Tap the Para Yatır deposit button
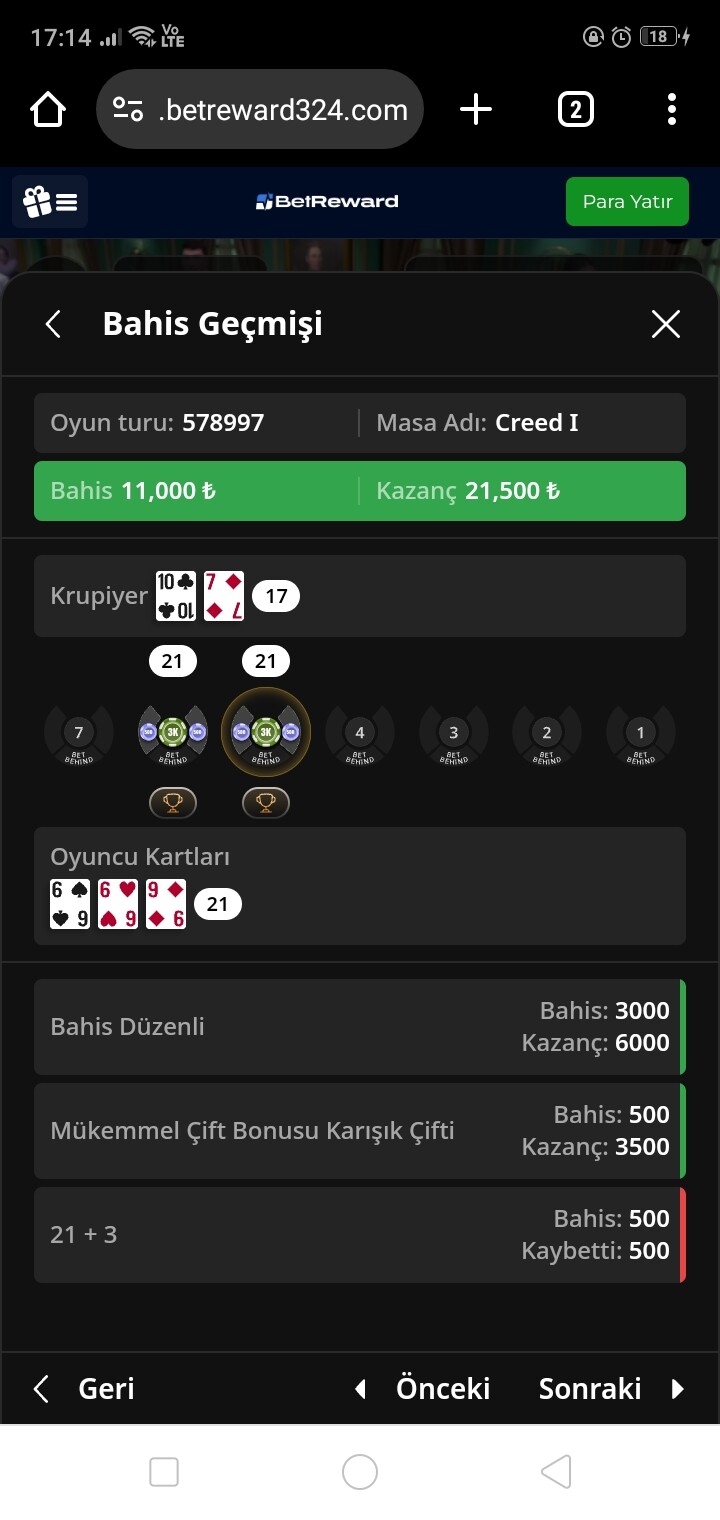The width and height of the screenshot is (720, 1520). [x=627, y=202]
